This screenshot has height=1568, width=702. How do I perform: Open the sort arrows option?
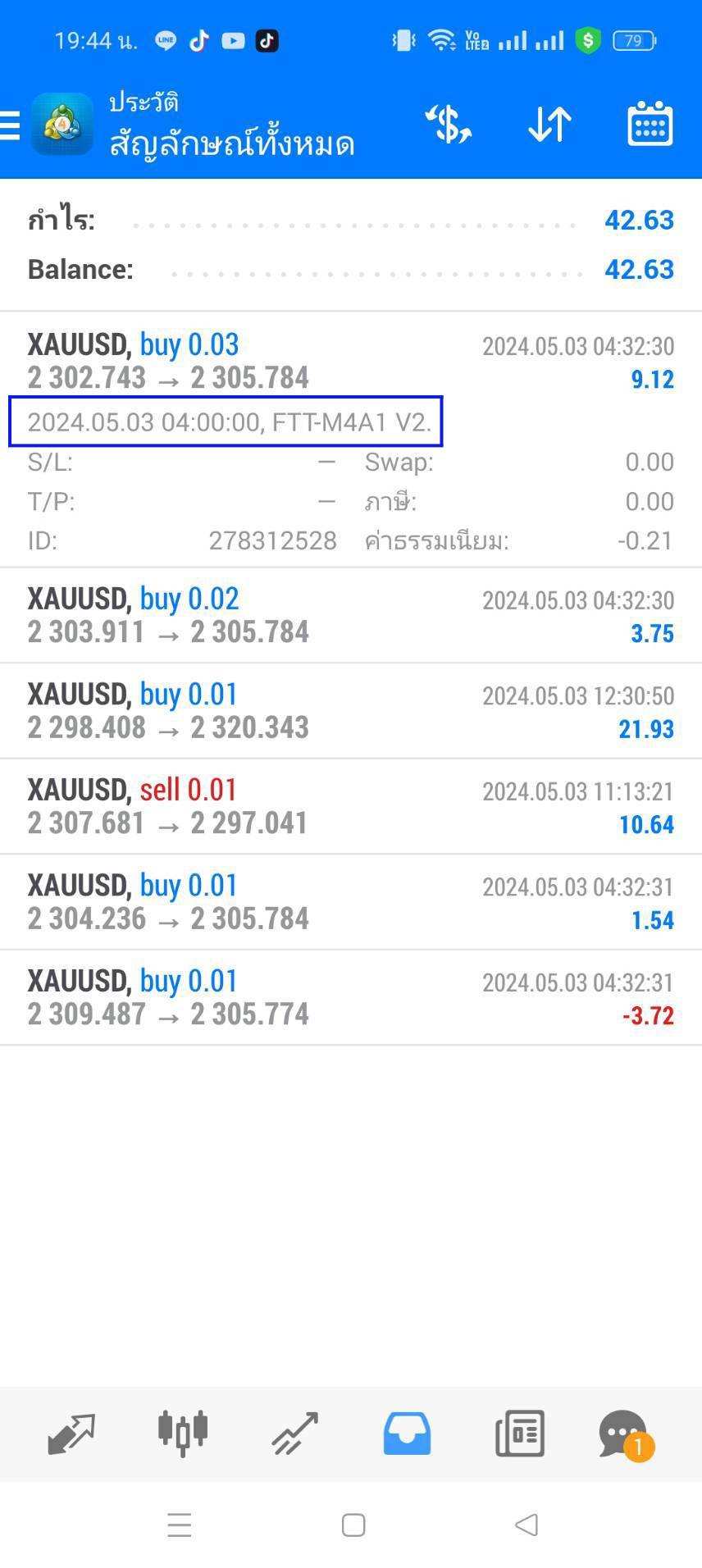549,125
